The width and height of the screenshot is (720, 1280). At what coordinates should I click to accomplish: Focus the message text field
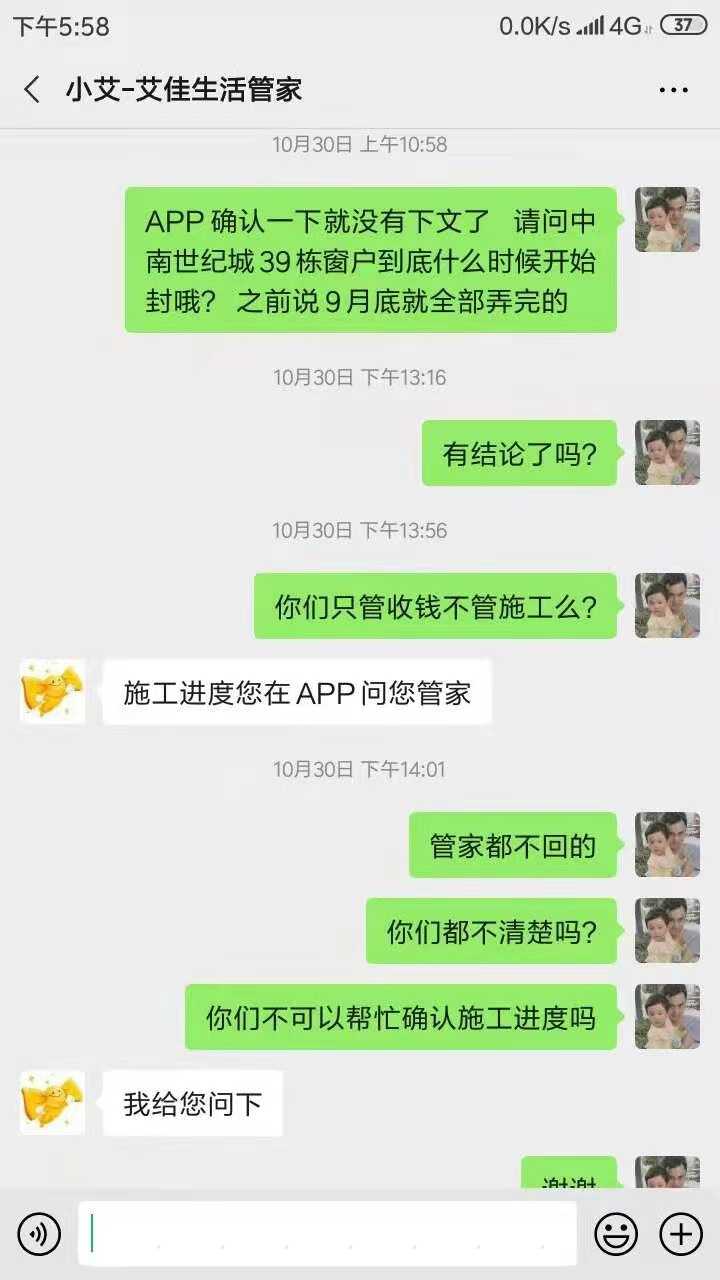point(328,1234)
